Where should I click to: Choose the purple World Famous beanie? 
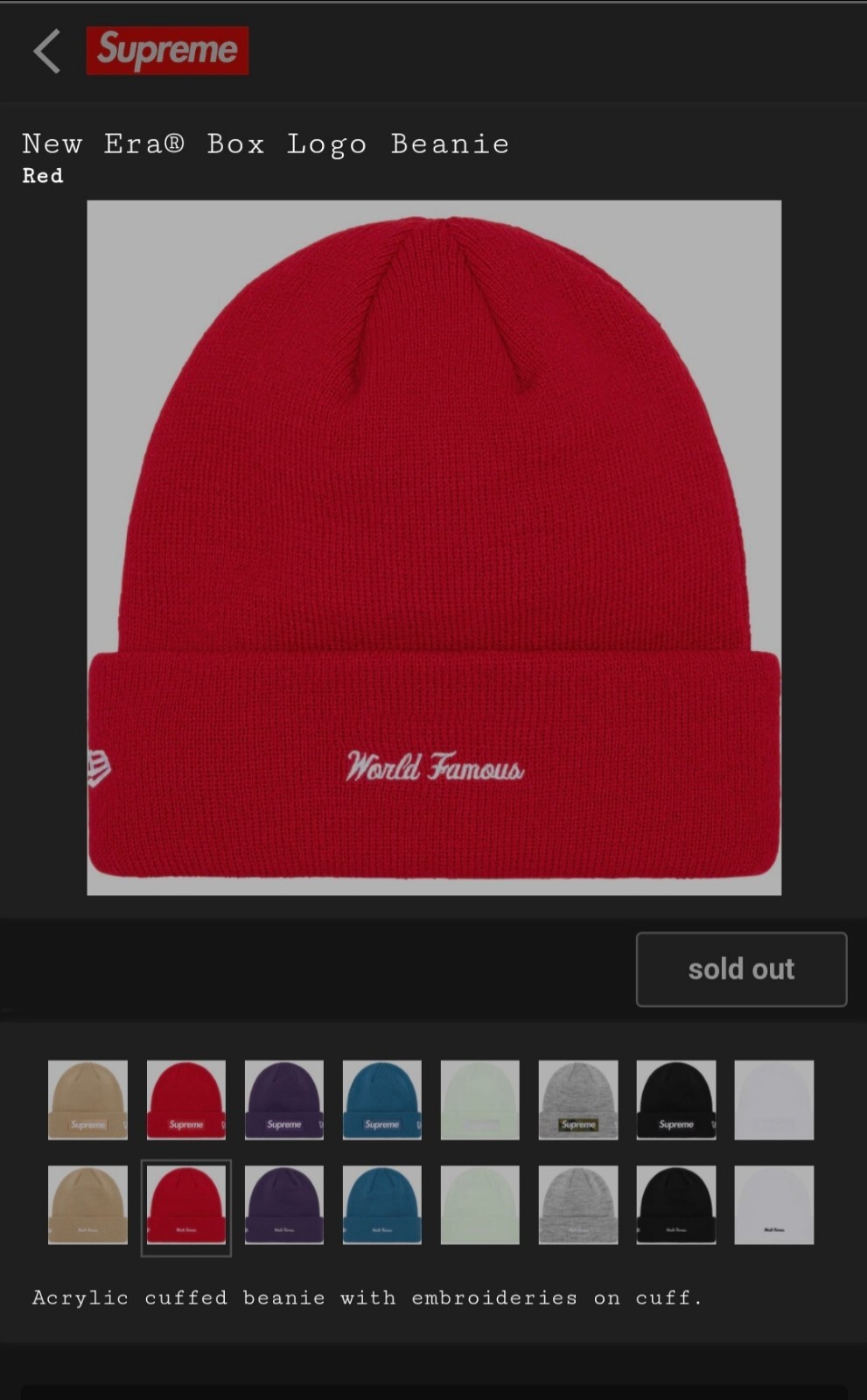tap(283, 1205)
